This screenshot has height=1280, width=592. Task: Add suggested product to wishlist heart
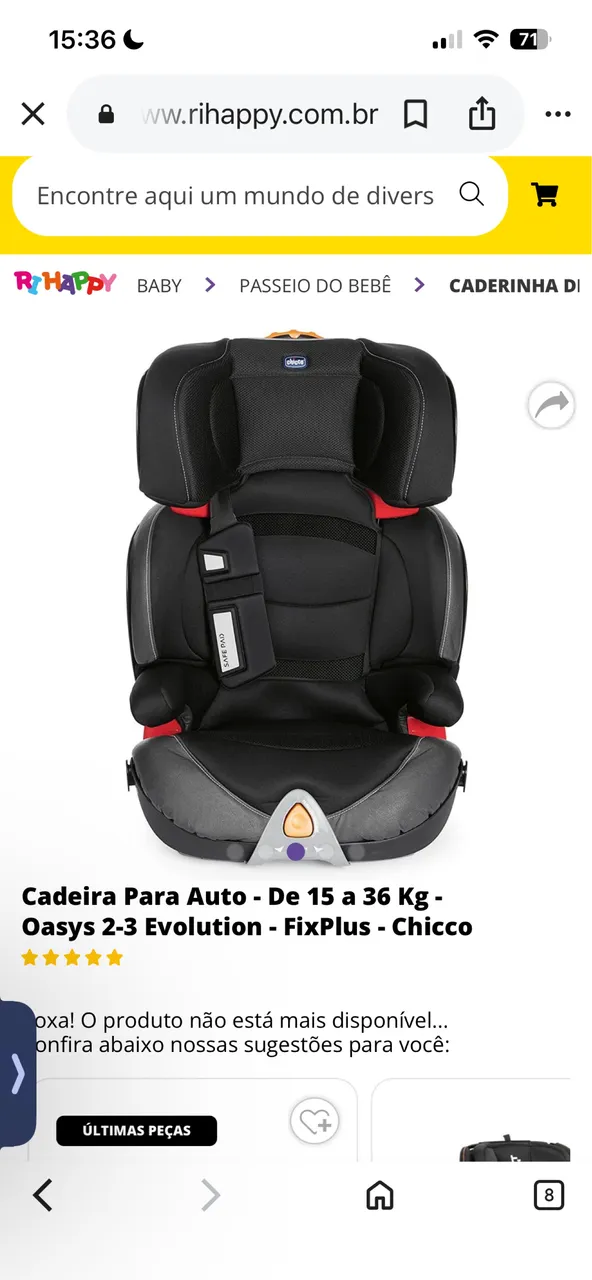tap(314, 1121)
